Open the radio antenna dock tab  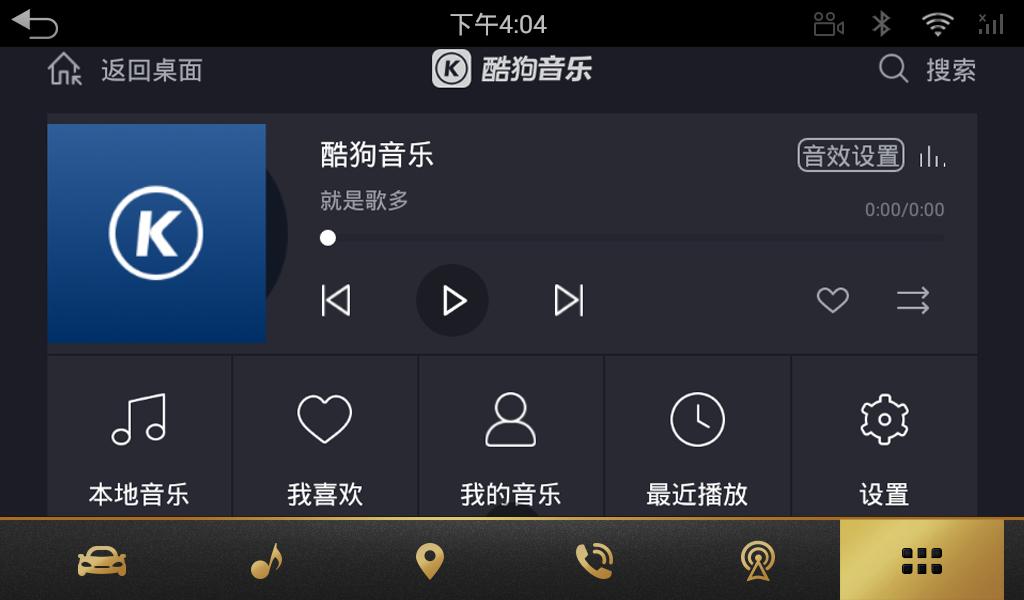tap(758, 561)
